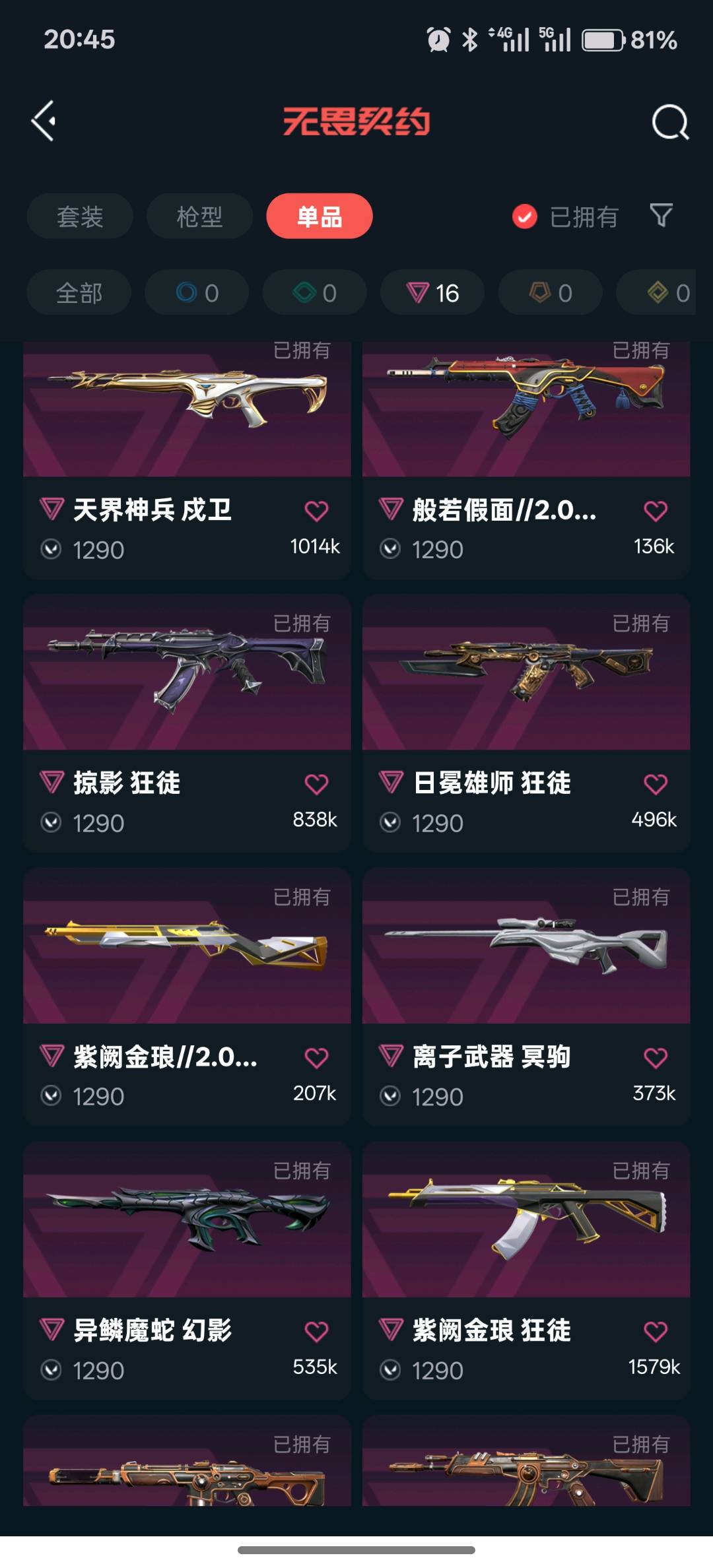Select the rarity chip showing 16
This screenshot has width=713, height=1568.
(432, 293)
